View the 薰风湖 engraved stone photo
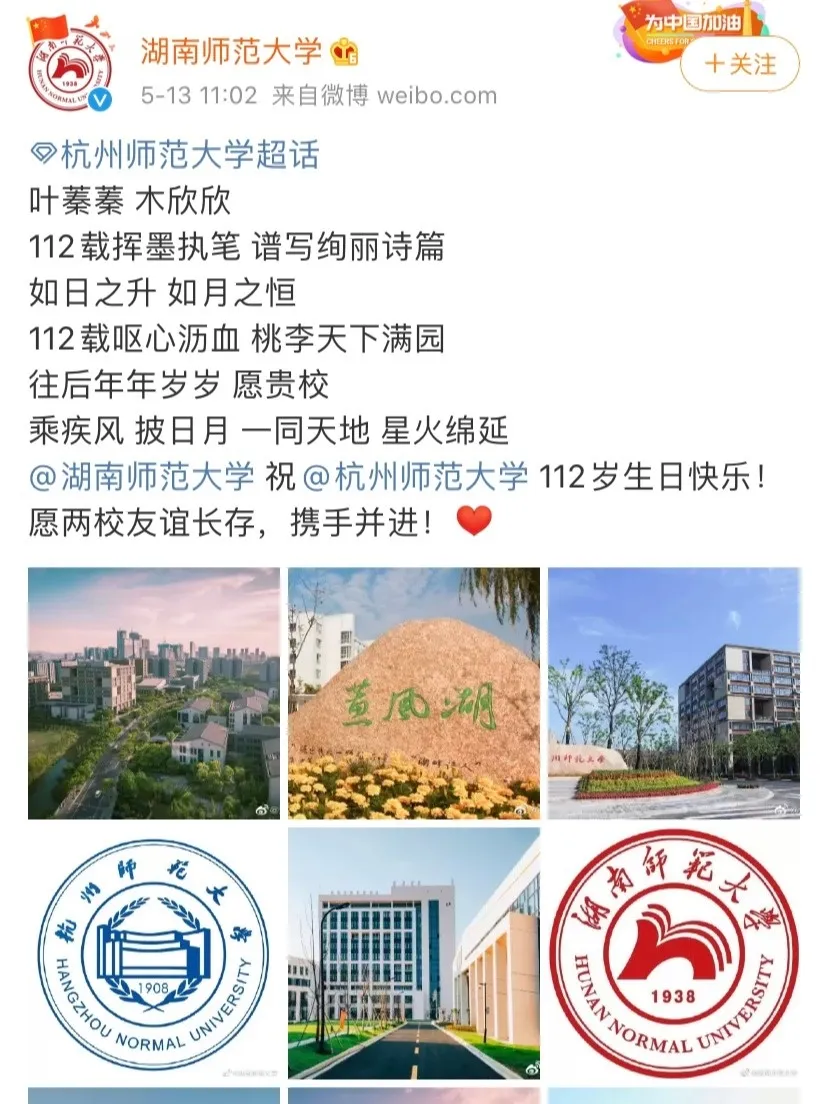This screenshot has height=1104, width=828. click(416, 689)
